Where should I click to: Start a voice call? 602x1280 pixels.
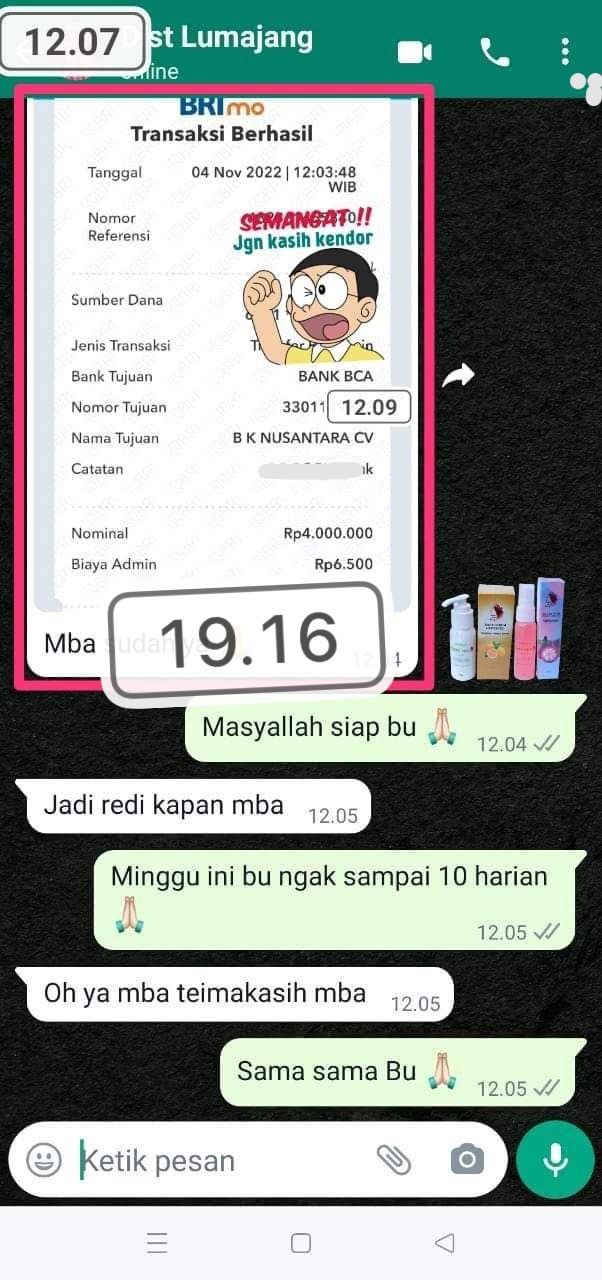[x=494, y=51]
